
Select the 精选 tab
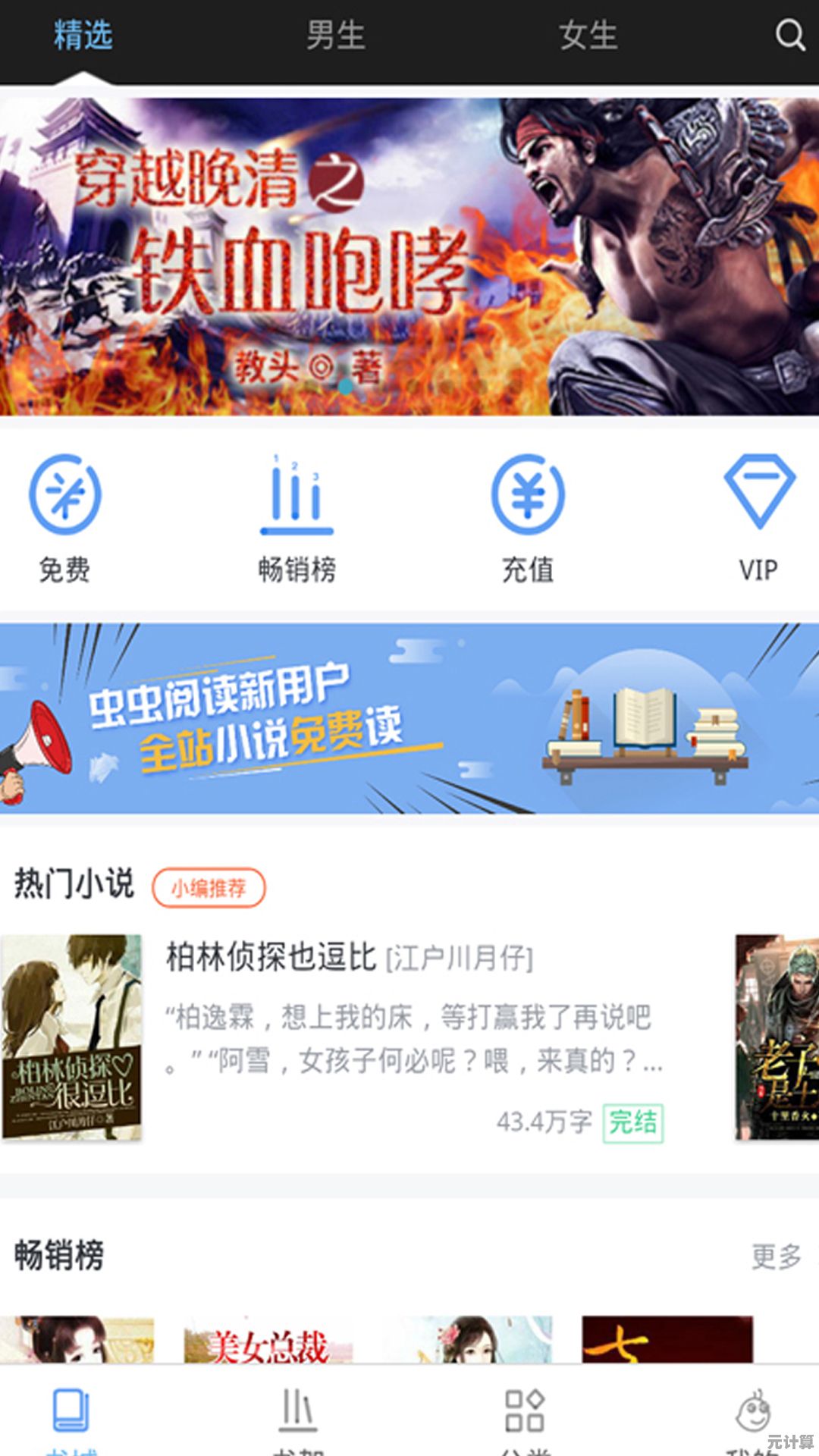(80, 36)
